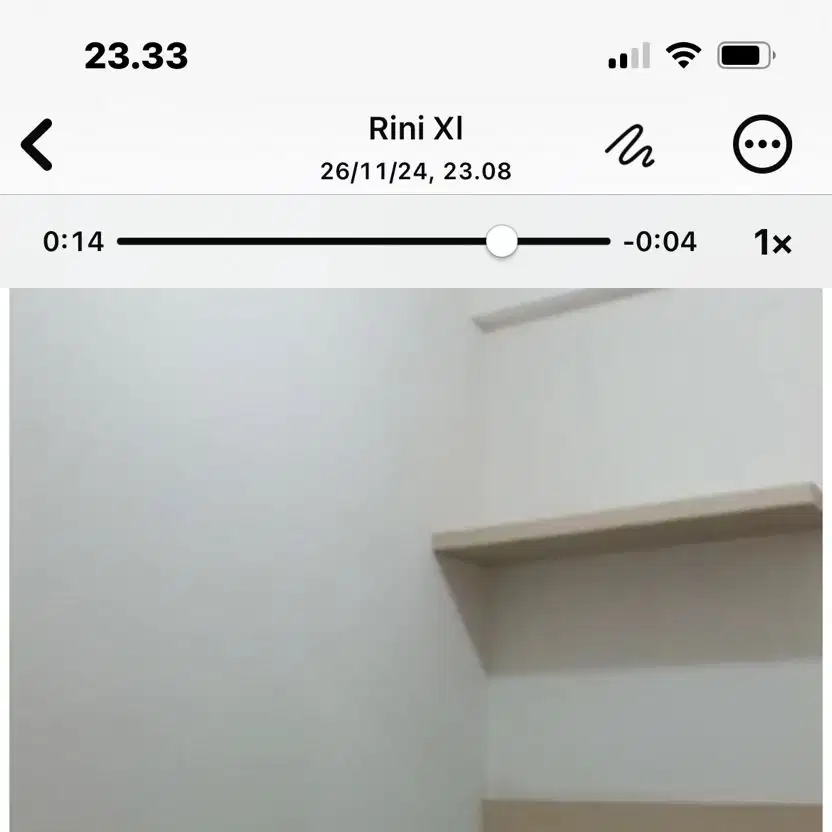832x832 pixels.
Task: Change the 1x playback speed
Action: pyautogui.click(x=772, y=242)
